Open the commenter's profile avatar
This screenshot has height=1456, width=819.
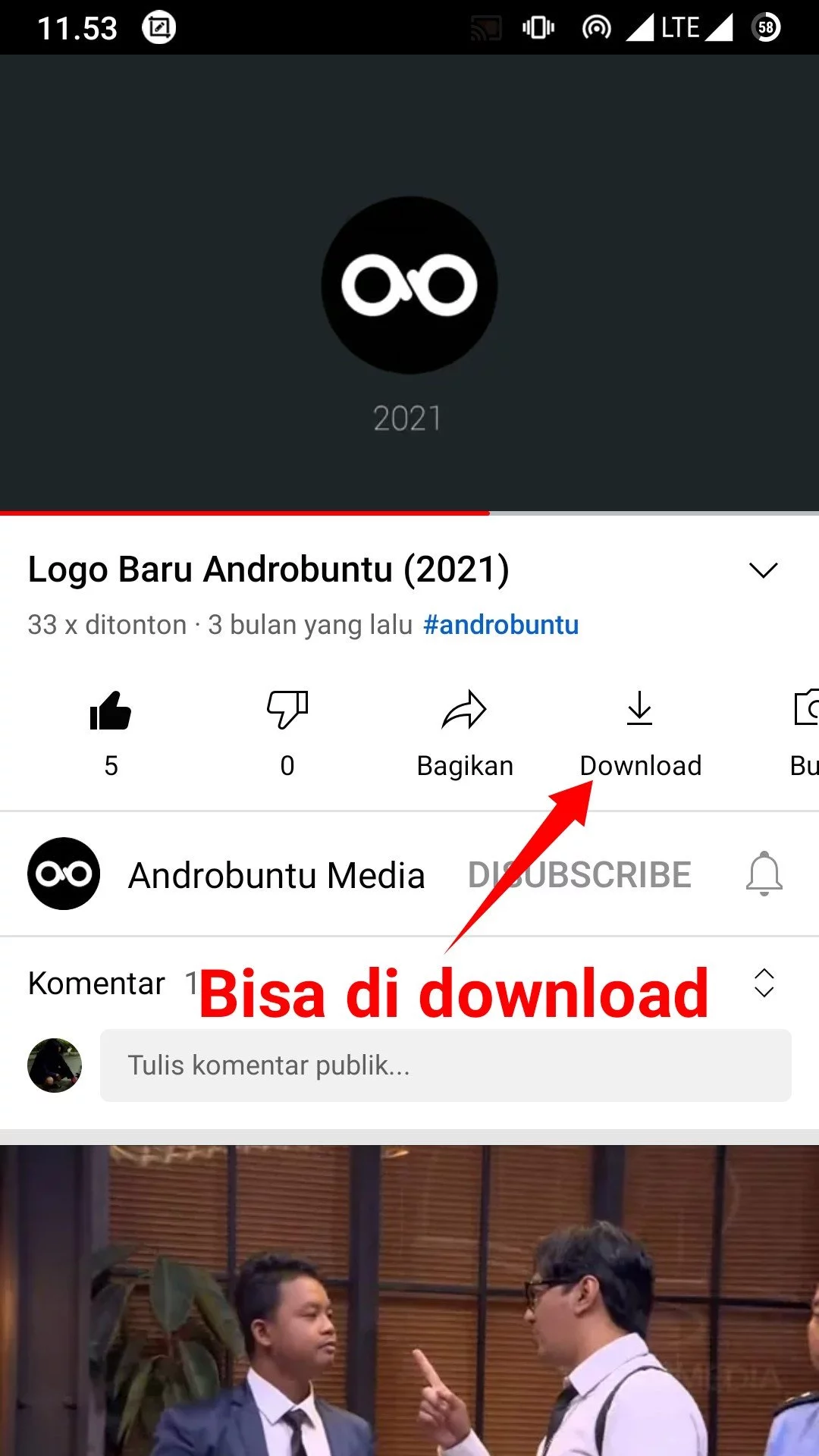[54, 1065]
